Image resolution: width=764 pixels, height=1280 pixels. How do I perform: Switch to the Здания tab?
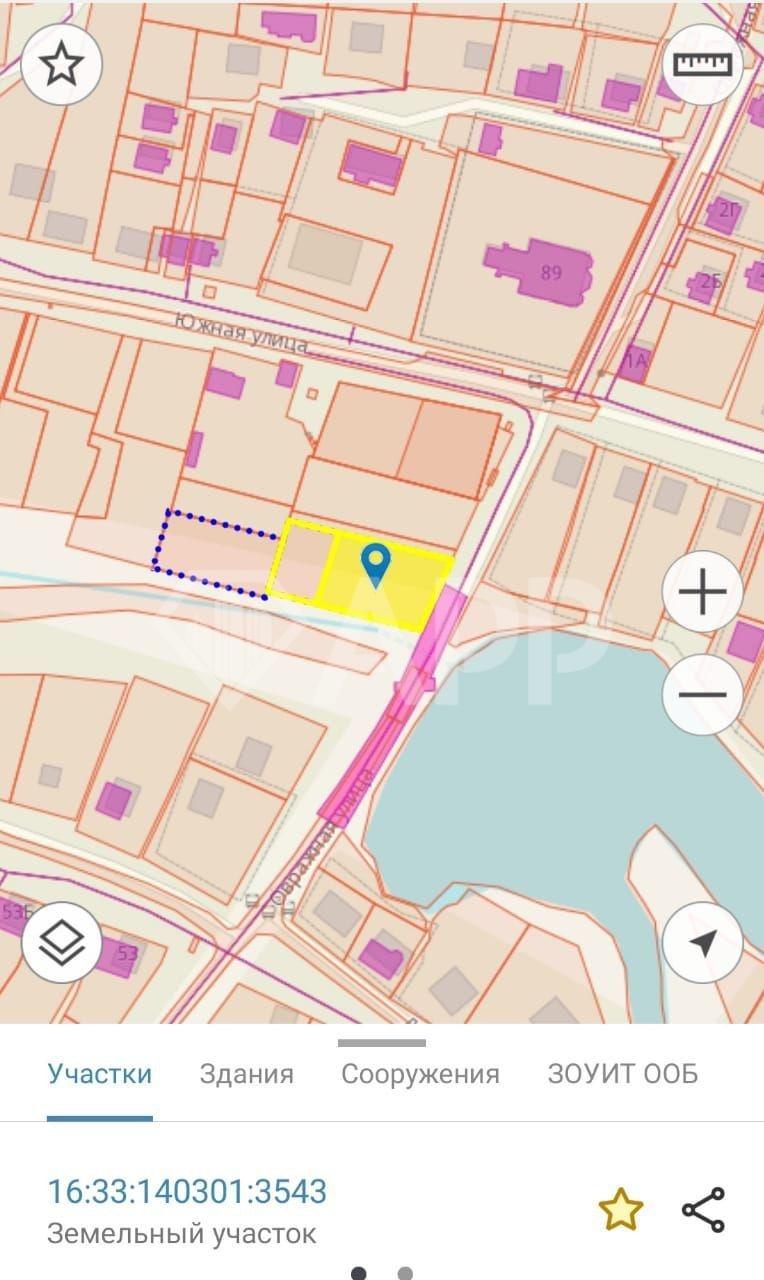tap(246, 1074)
